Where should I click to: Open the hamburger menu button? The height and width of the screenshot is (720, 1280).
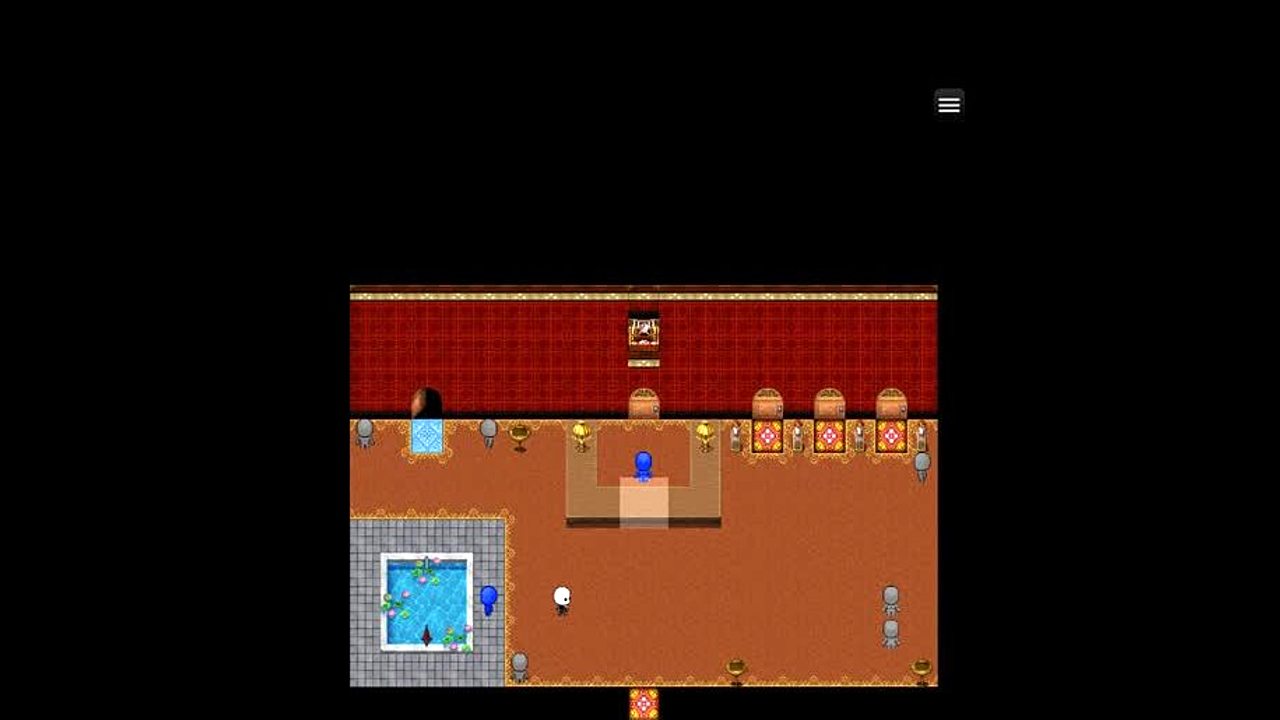949,104
